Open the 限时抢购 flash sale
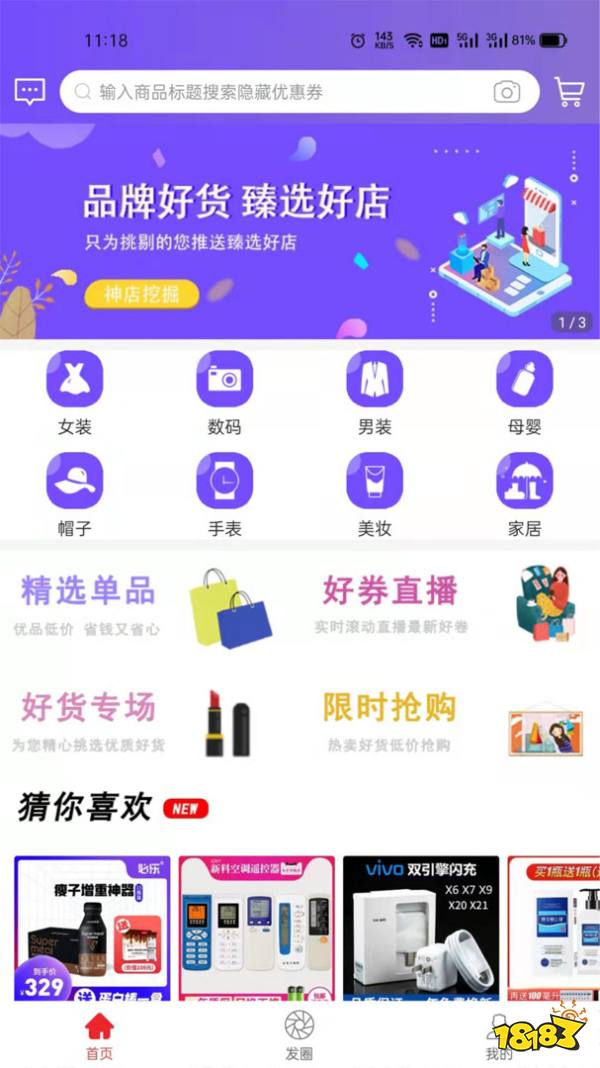Image resolution: width=600 pixels, height=1068 pixels. (440, 720)
